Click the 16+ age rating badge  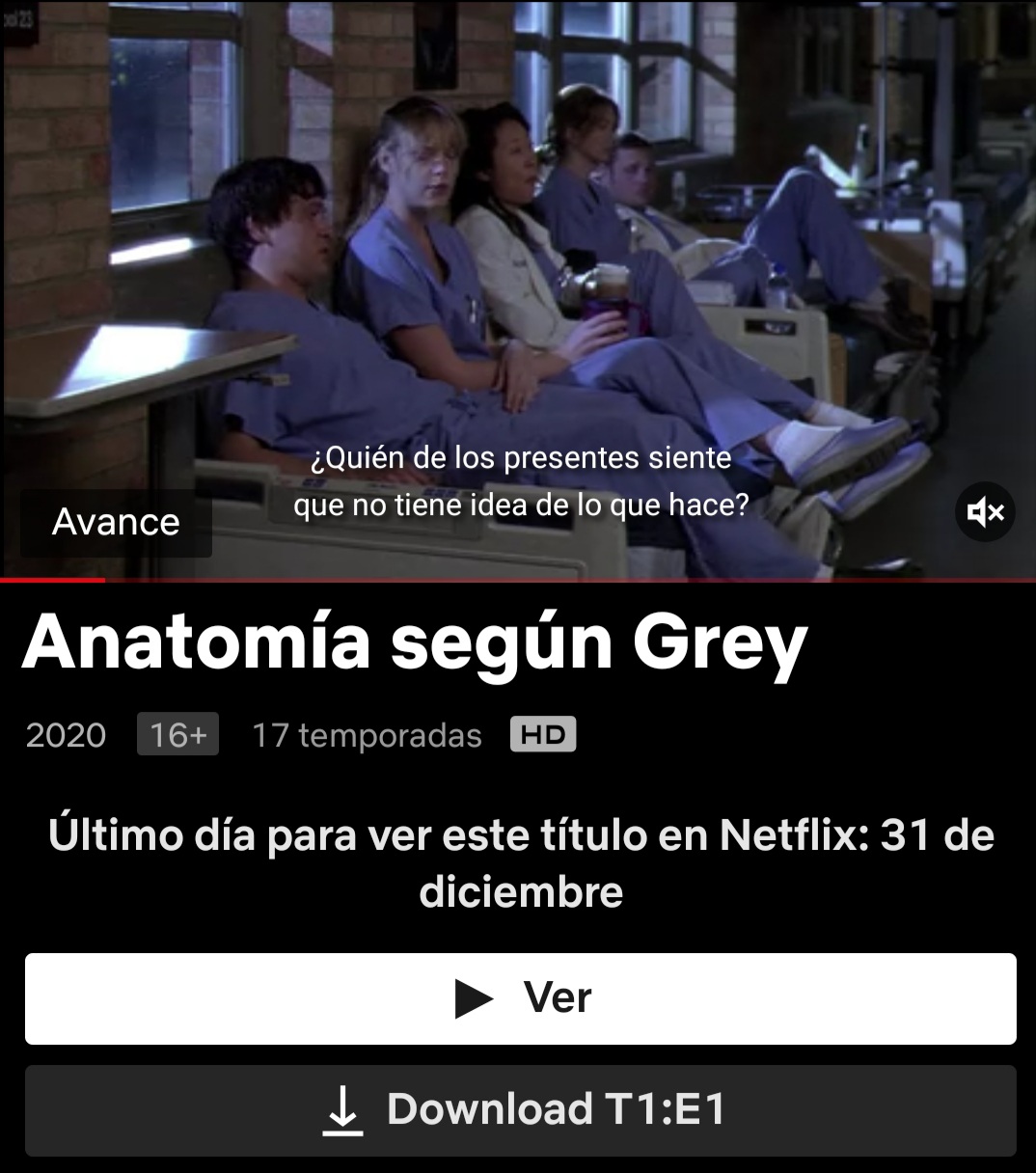coord(177,735)
